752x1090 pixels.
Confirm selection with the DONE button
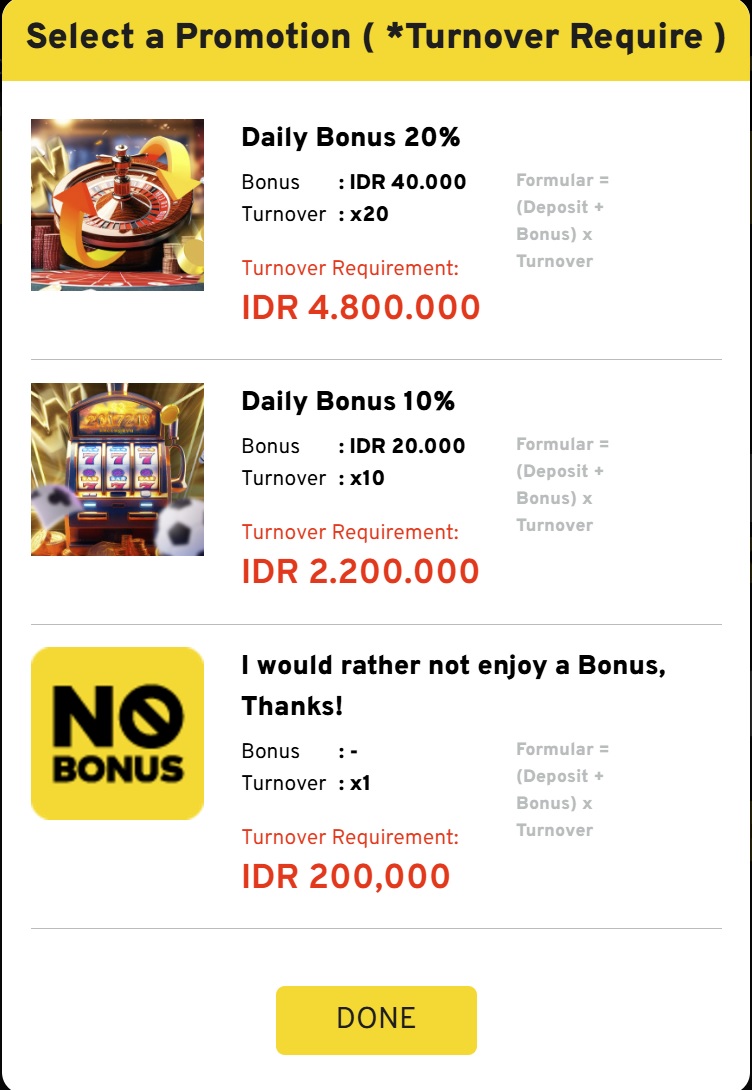tap(376, 1019)
